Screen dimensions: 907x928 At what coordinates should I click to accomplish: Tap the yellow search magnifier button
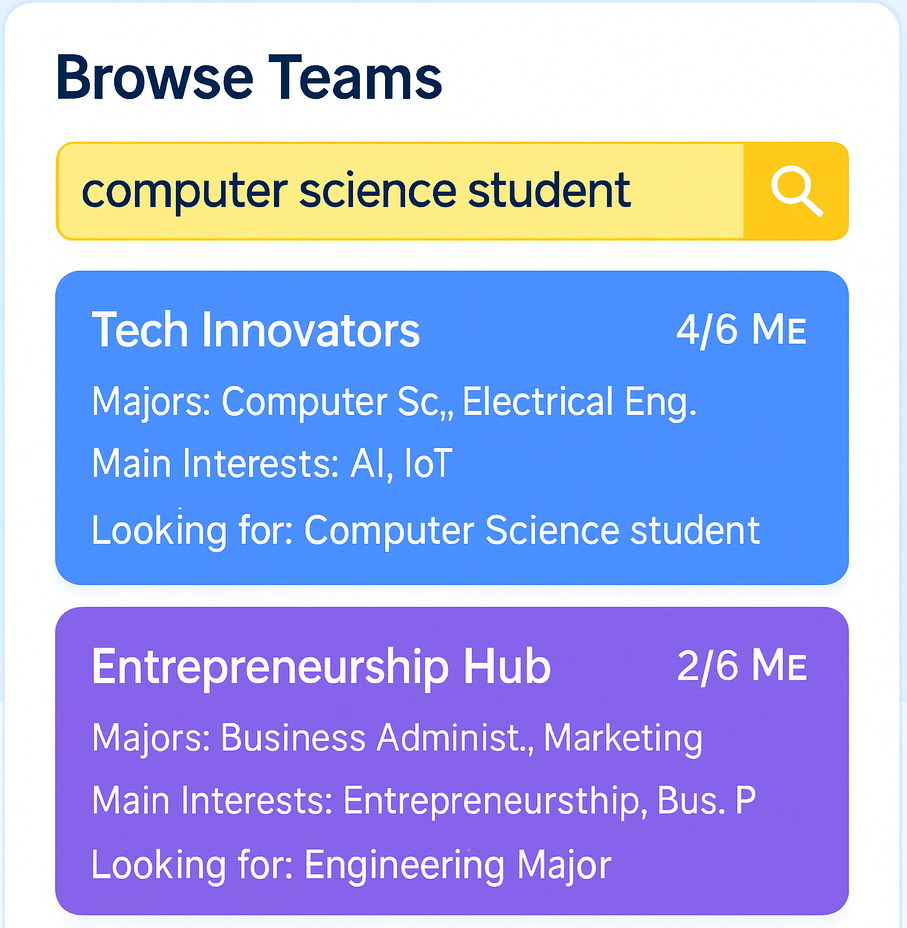point(796,191)
